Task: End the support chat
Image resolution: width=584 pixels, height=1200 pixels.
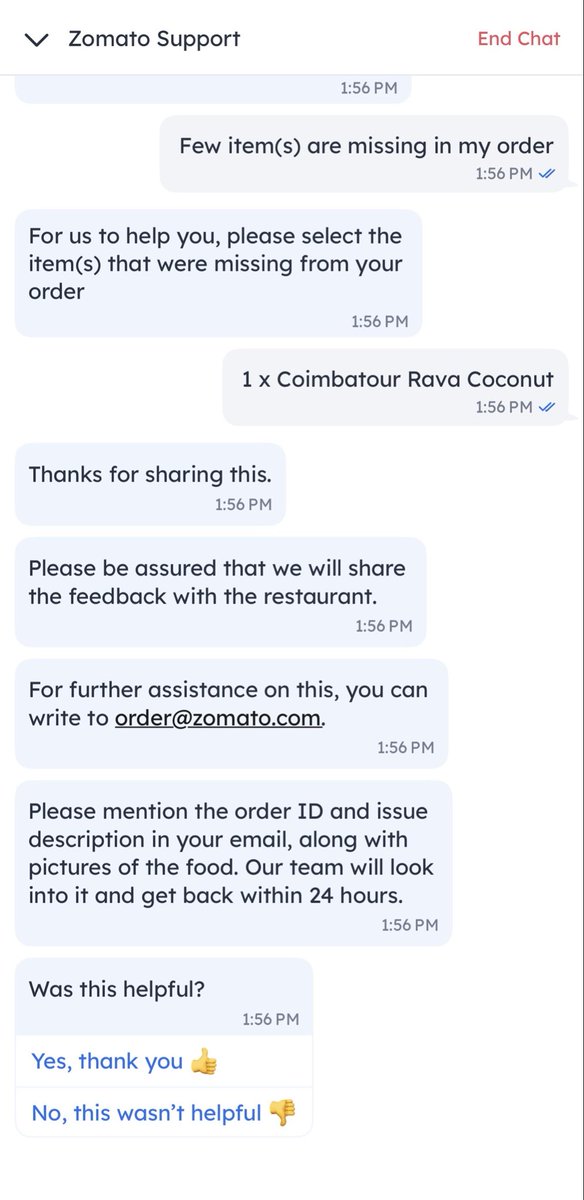Action: pos(518,39)
